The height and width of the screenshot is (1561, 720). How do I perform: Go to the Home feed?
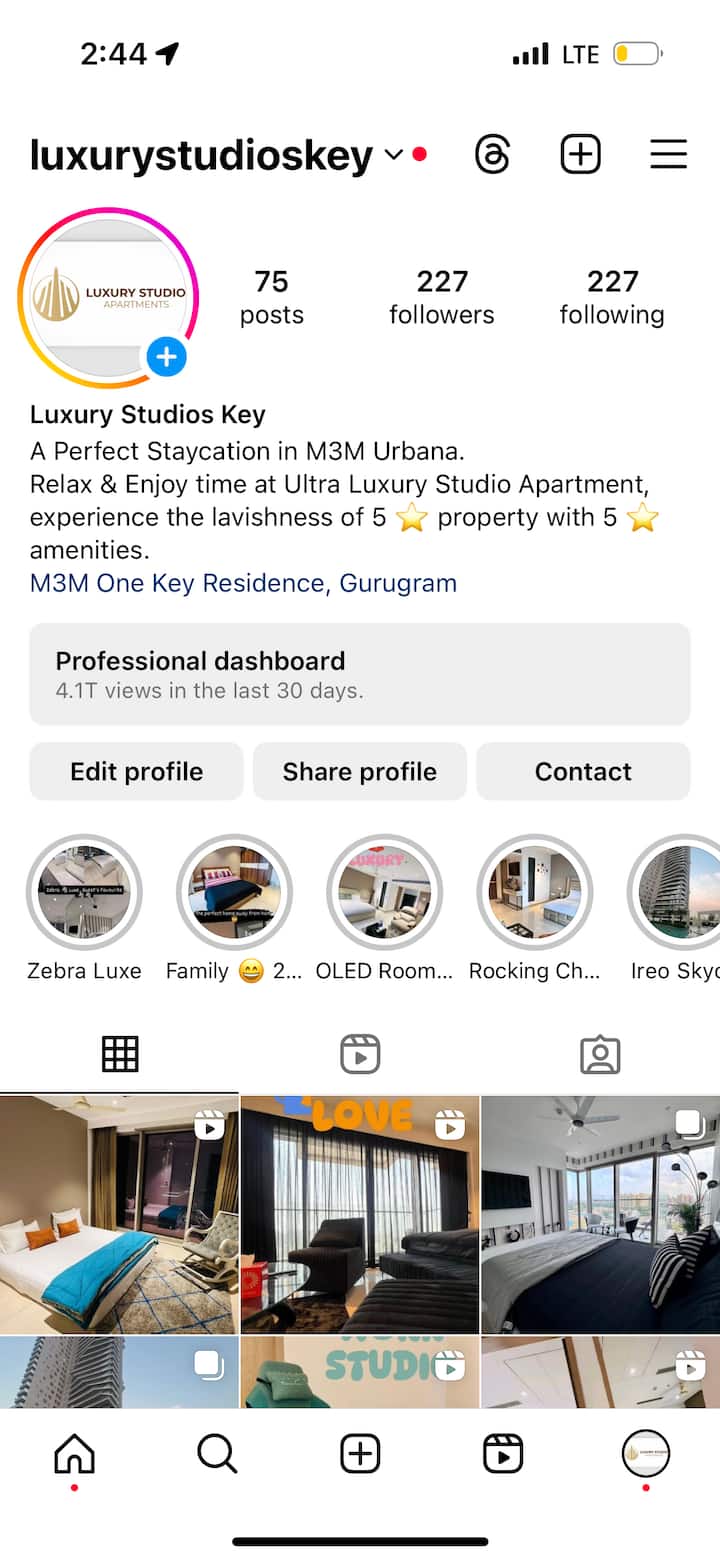(74, 1453)
